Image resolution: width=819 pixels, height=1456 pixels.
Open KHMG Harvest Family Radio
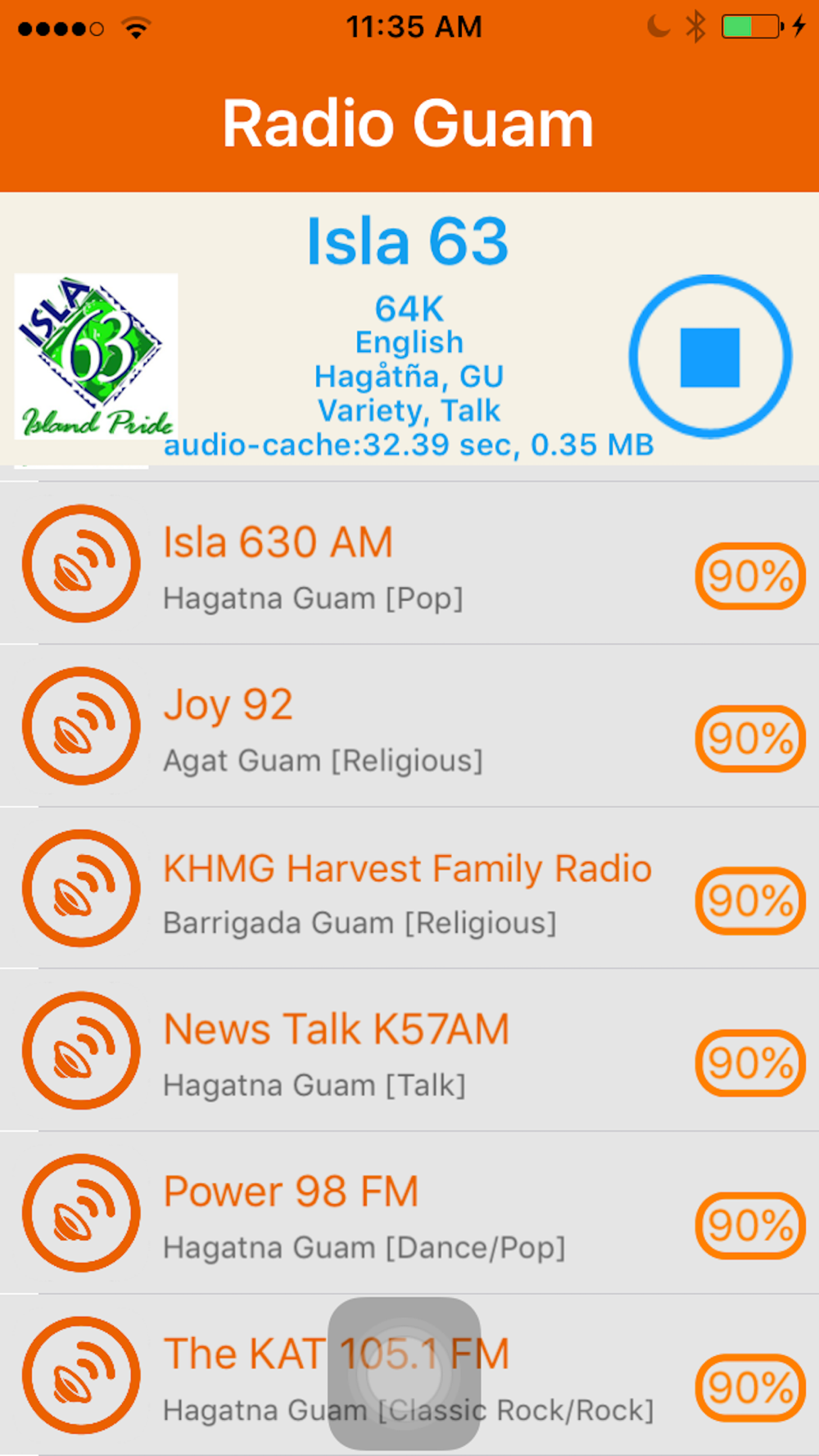409,888
